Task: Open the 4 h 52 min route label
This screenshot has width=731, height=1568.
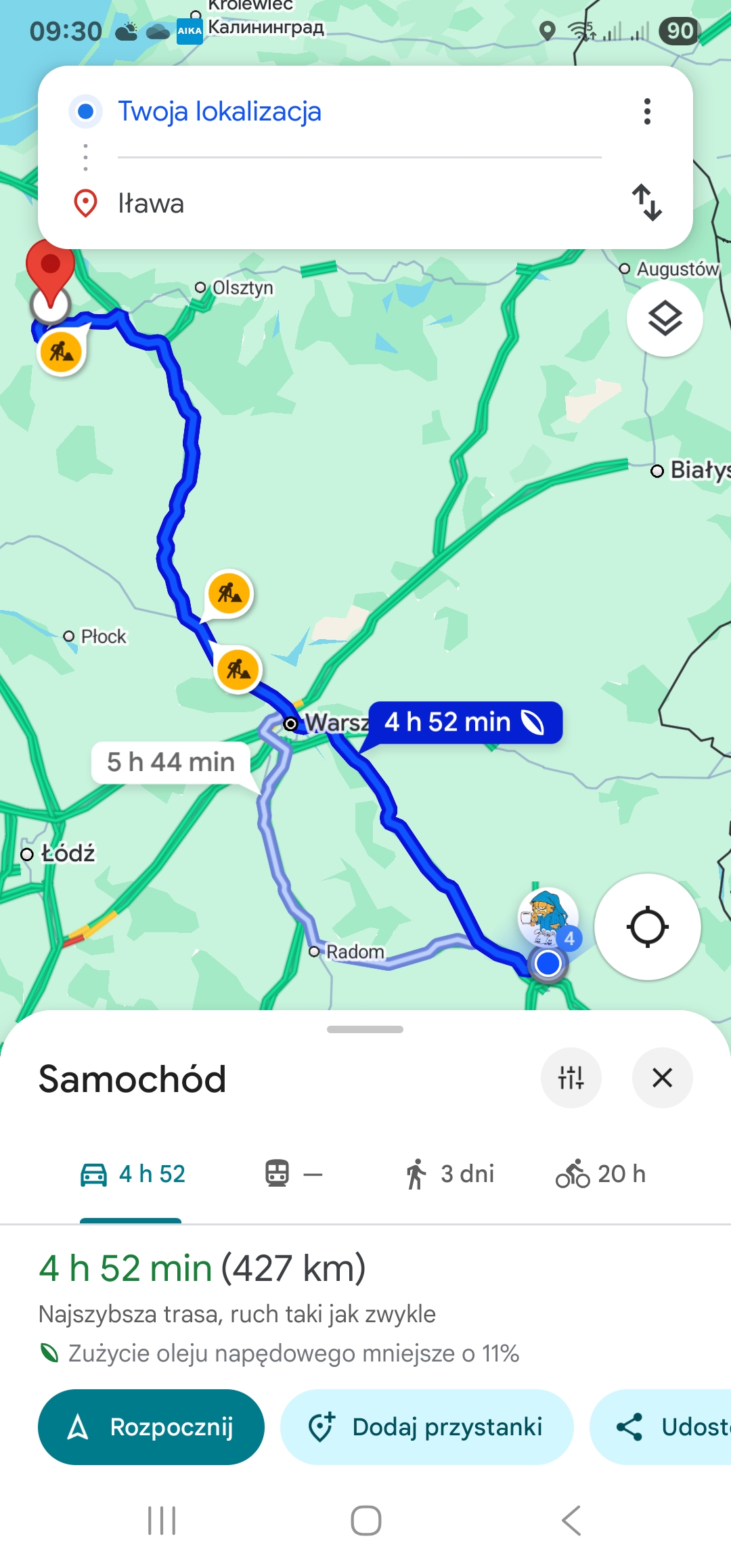Action: tap(464, 722)
